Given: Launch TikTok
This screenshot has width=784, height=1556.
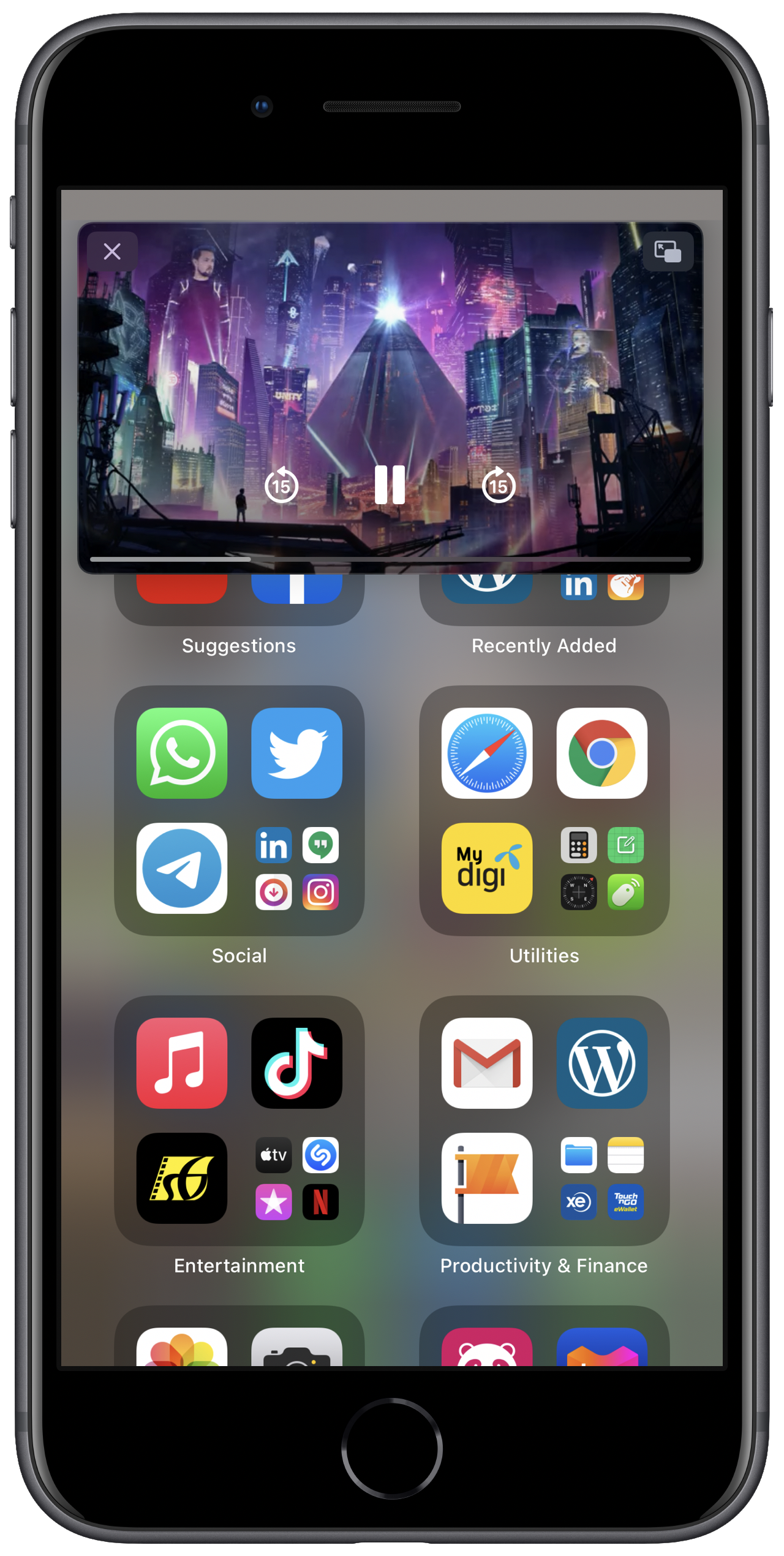Looking at the screenshot, I should tap(296, 1063).
